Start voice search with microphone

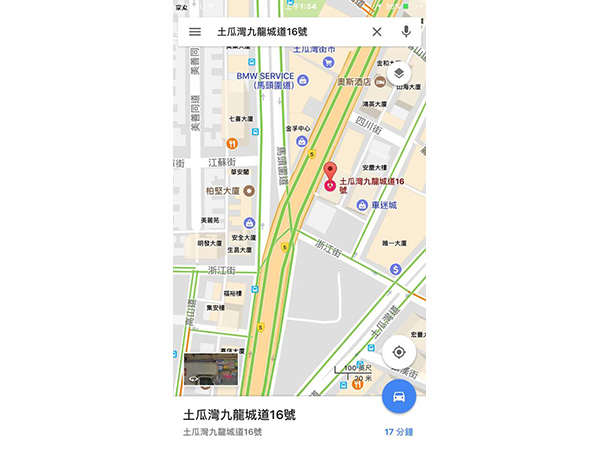pos(406,32)
